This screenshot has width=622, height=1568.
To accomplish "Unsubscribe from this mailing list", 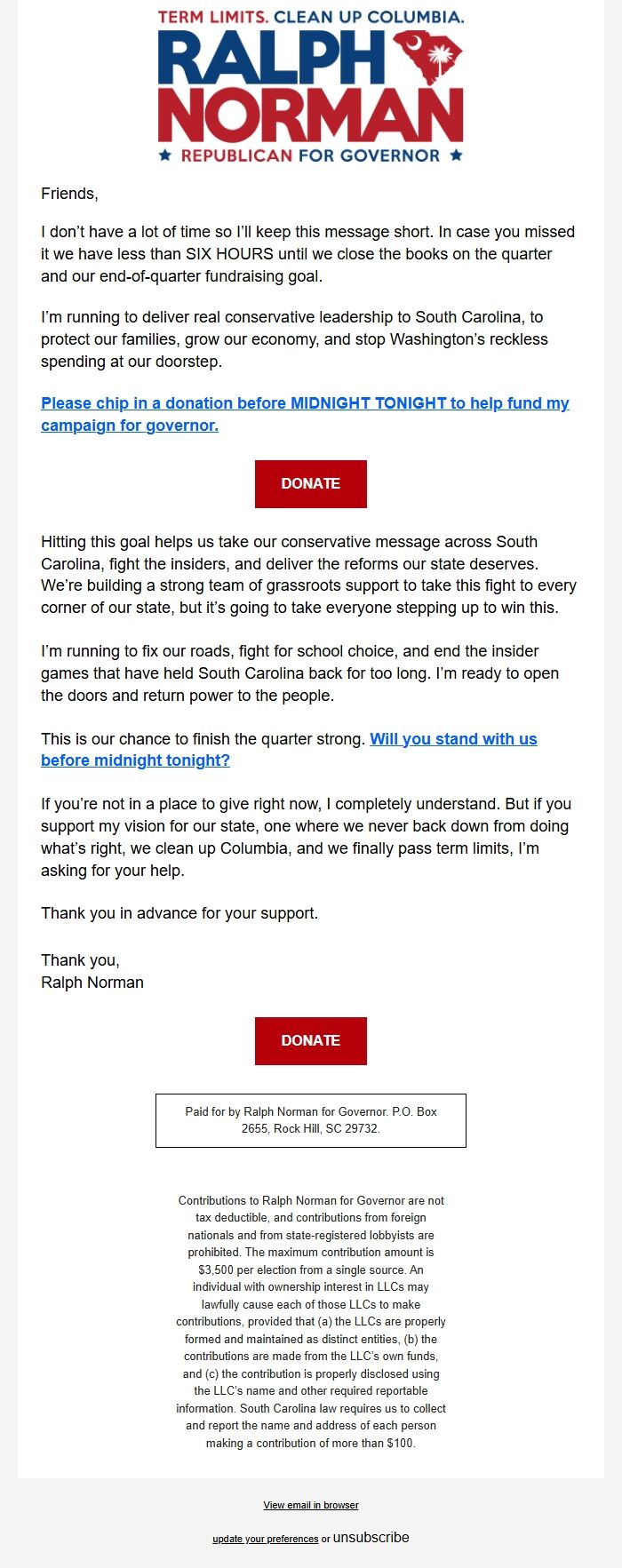I will [371, 1537].
